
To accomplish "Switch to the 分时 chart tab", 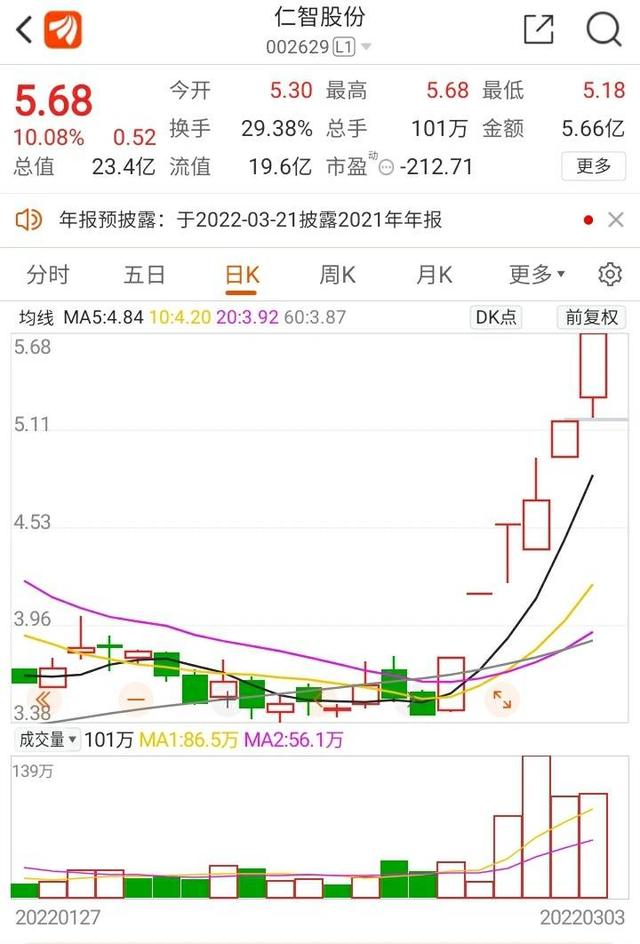I will pyautogui.click(x=48, y=275).
